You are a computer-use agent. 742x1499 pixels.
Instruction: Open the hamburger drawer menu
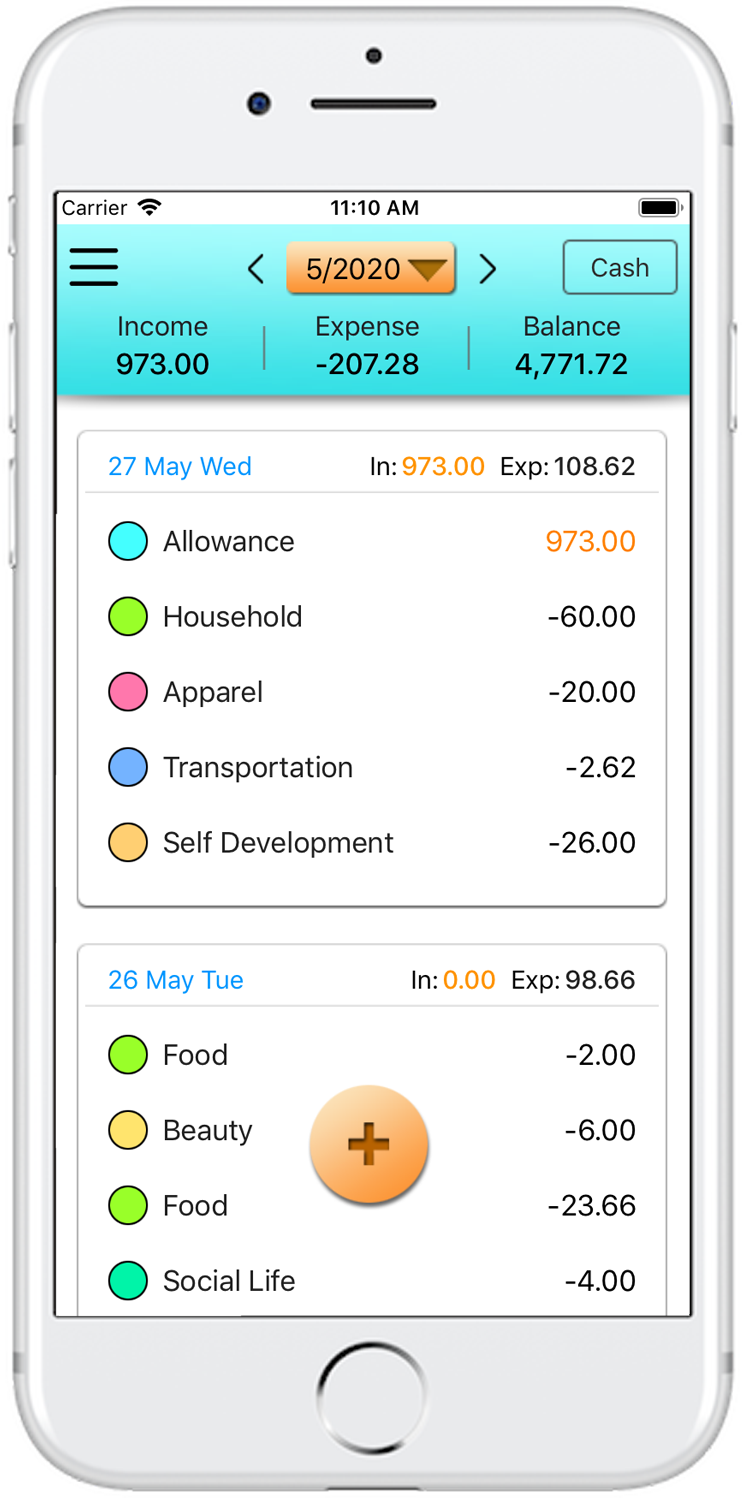coord(94,268)
